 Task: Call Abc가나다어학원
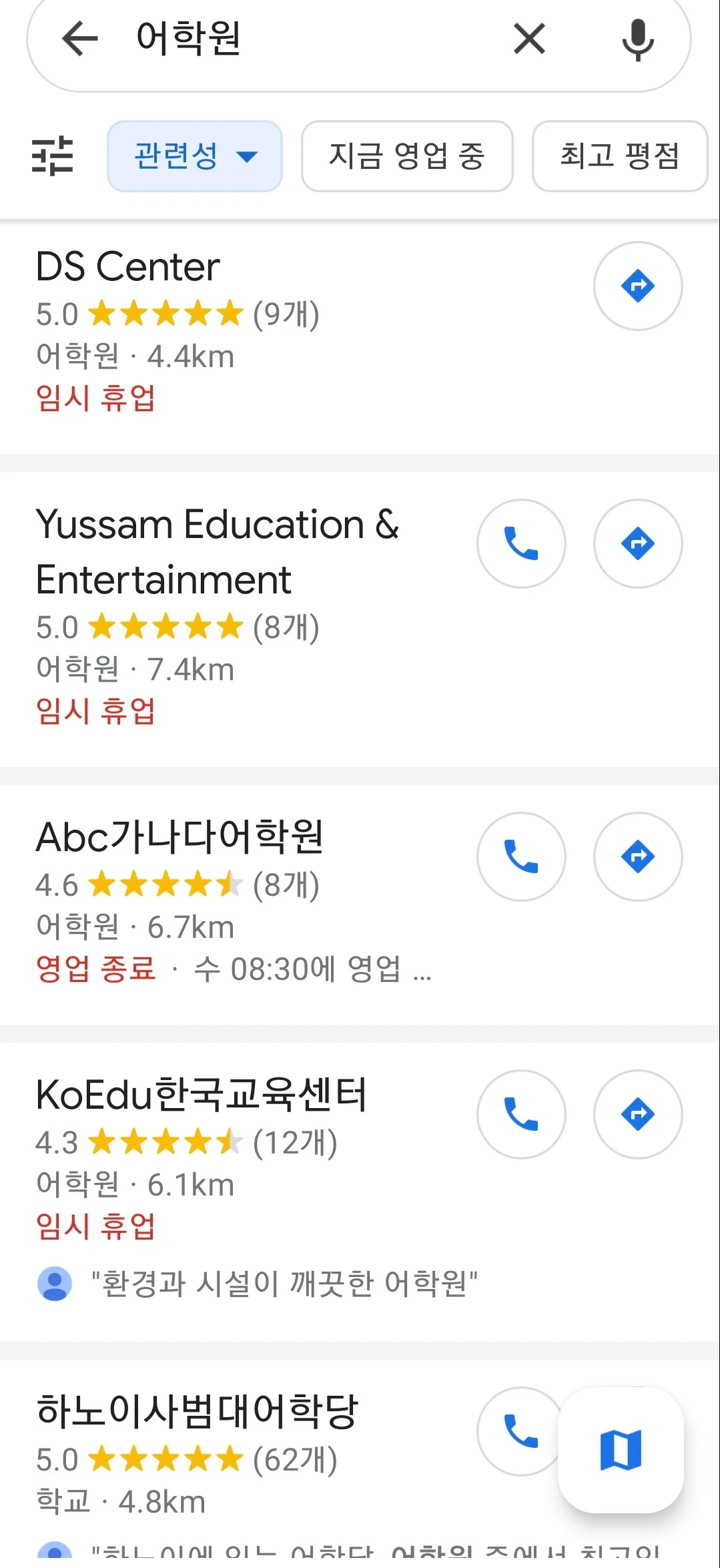pos(521,856)
